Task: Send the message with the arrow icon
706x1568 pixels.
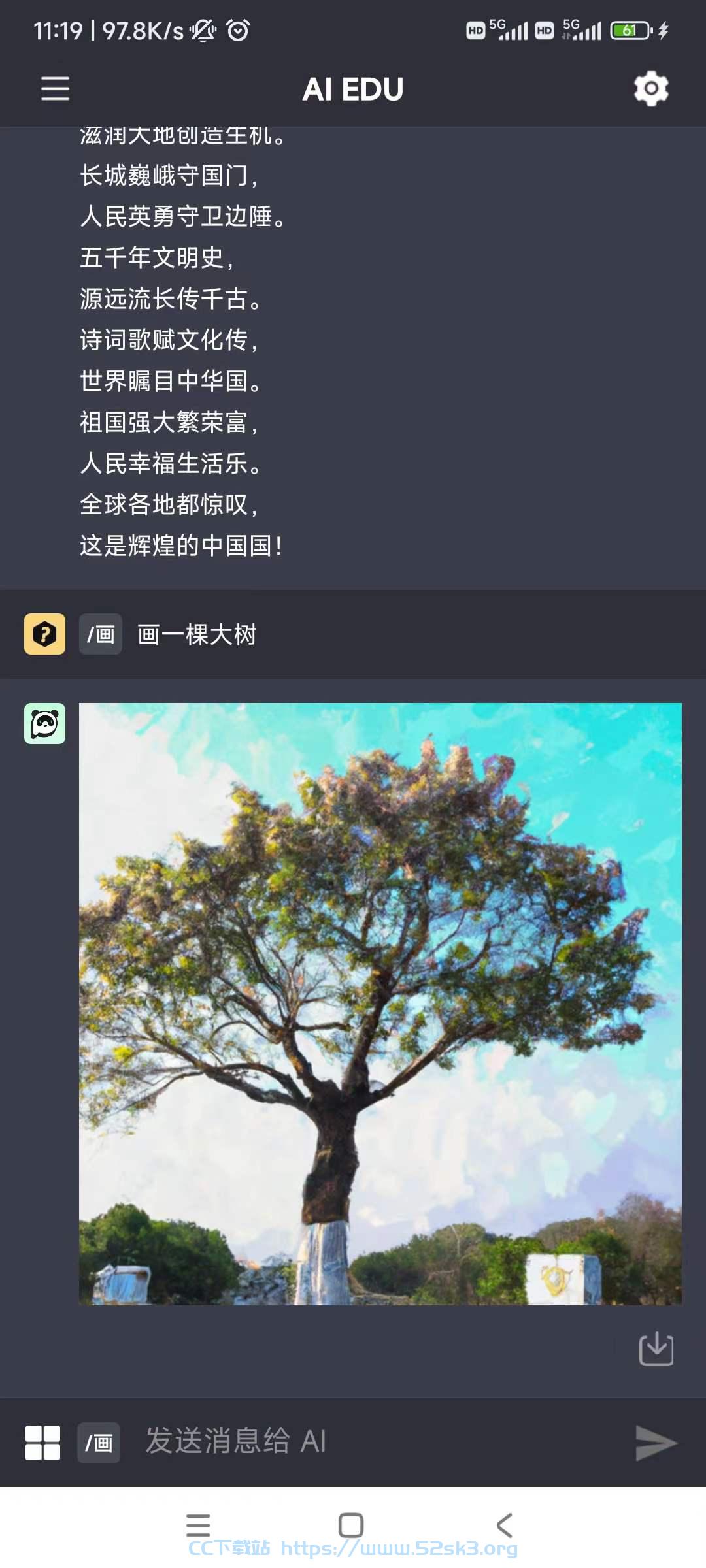Action: [656, 1443]
